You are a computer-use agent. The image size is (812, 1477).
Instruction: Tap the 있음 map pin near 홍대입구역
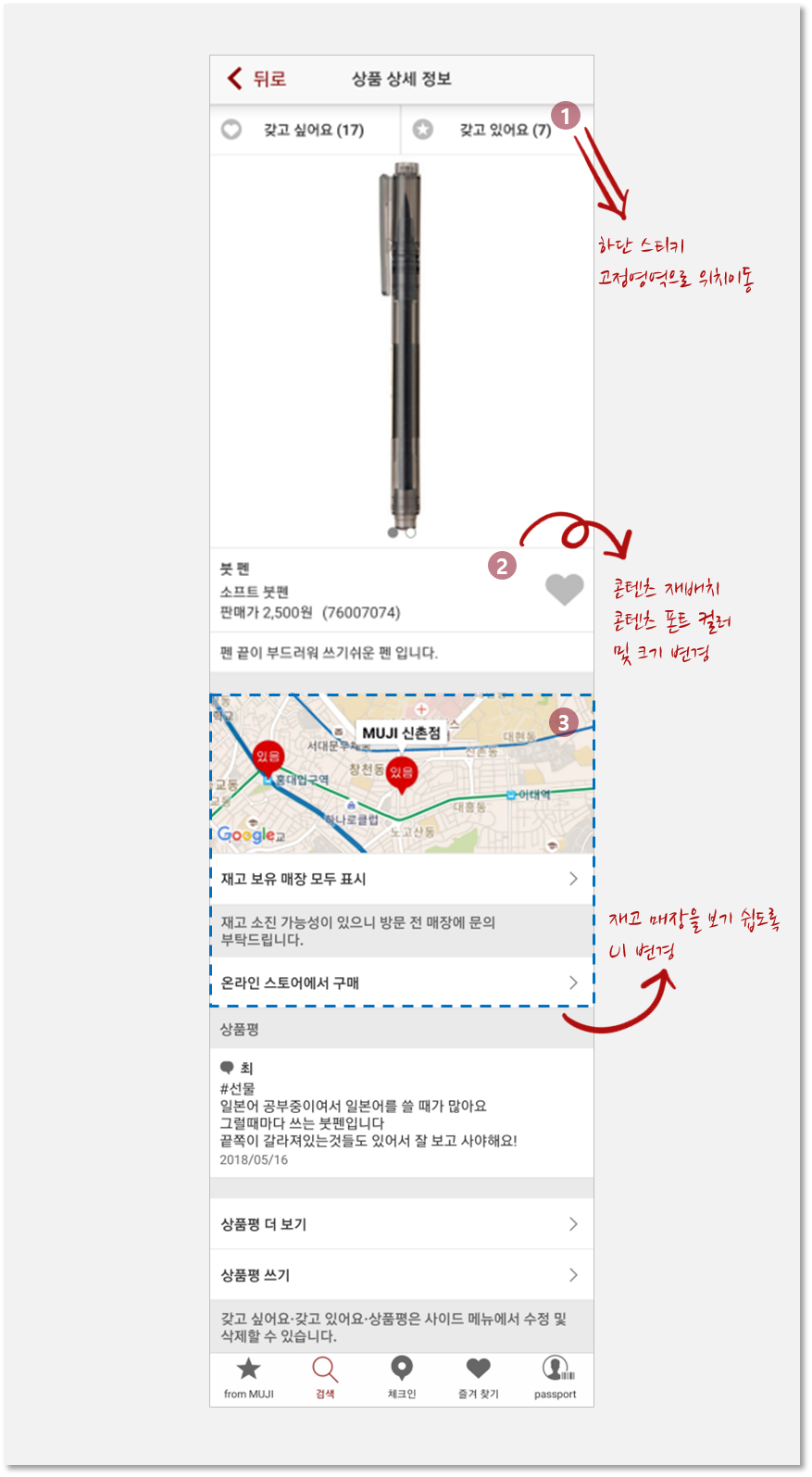tap(267, 757)
